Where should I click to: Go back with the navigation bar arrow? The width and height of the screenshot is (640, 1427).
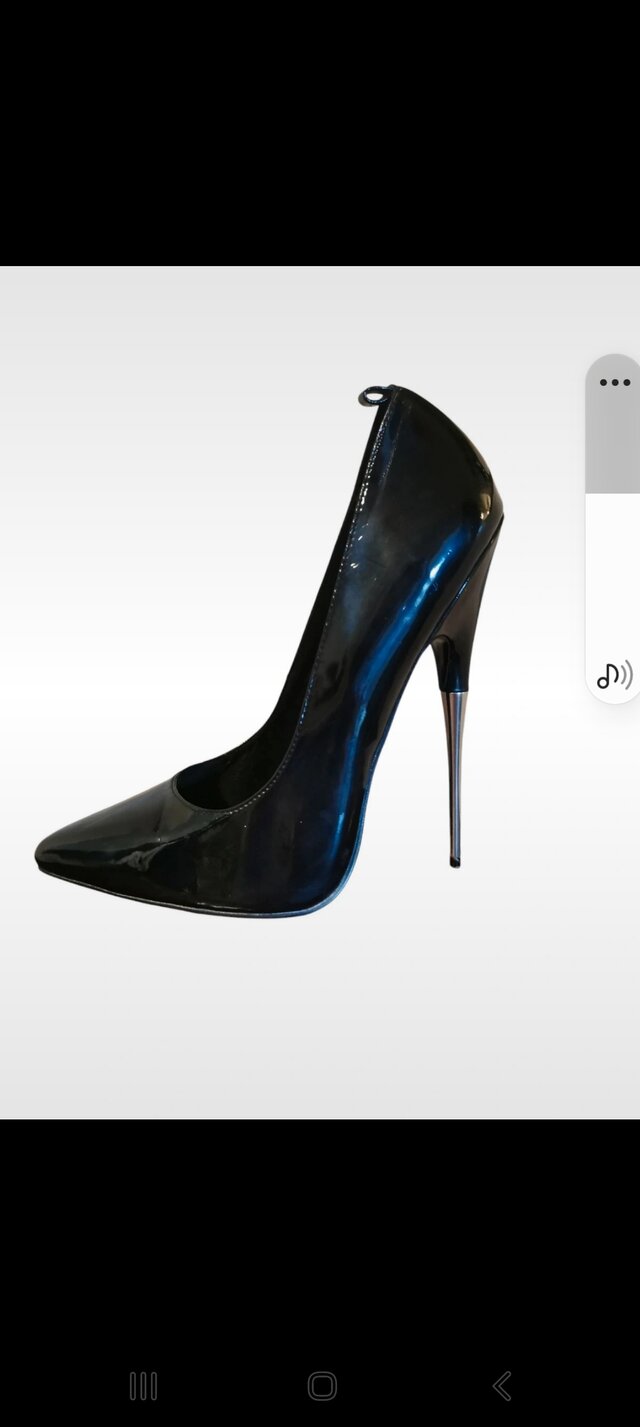[x=502, y=1385]
